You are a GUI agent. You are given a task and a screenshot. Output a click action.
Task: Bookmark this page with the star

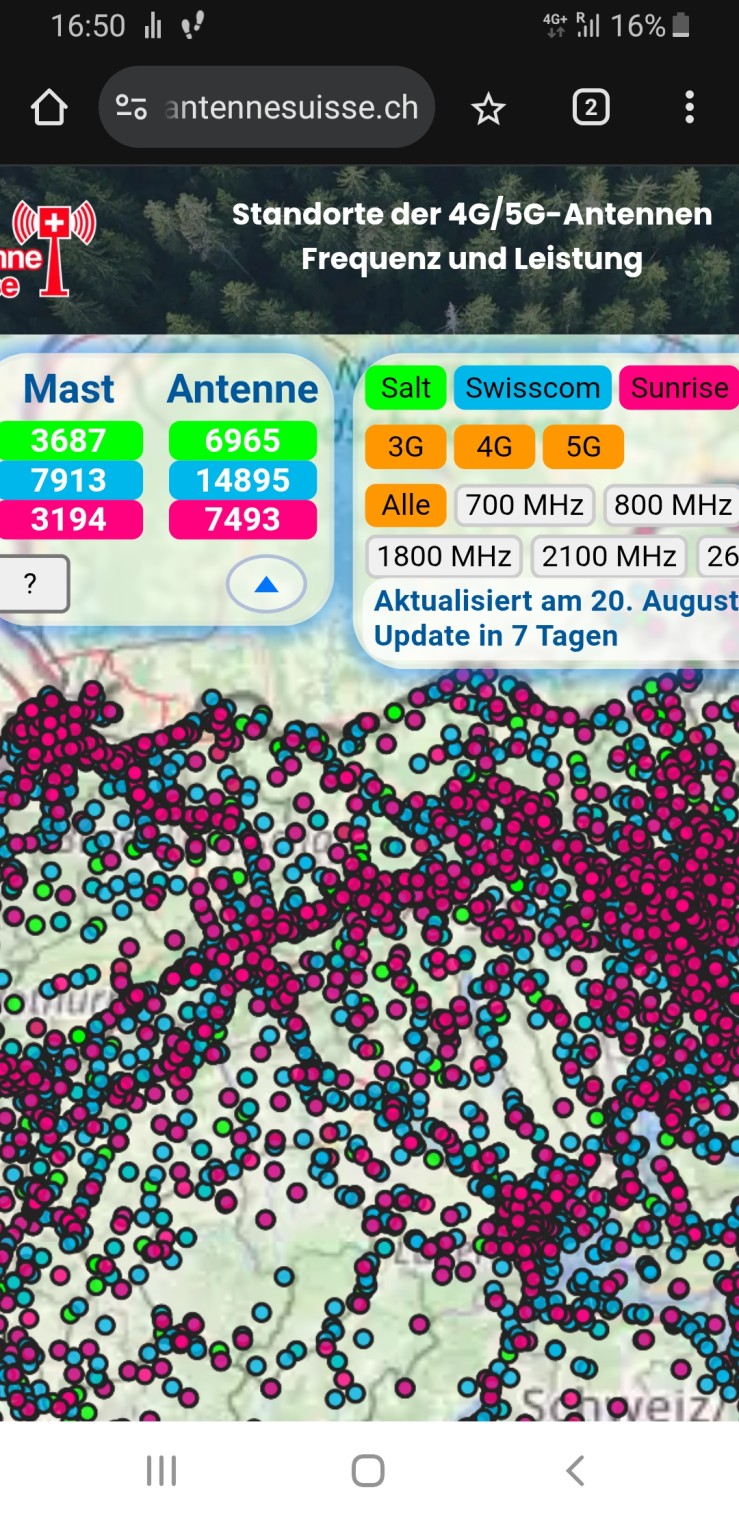pos(488,108)
